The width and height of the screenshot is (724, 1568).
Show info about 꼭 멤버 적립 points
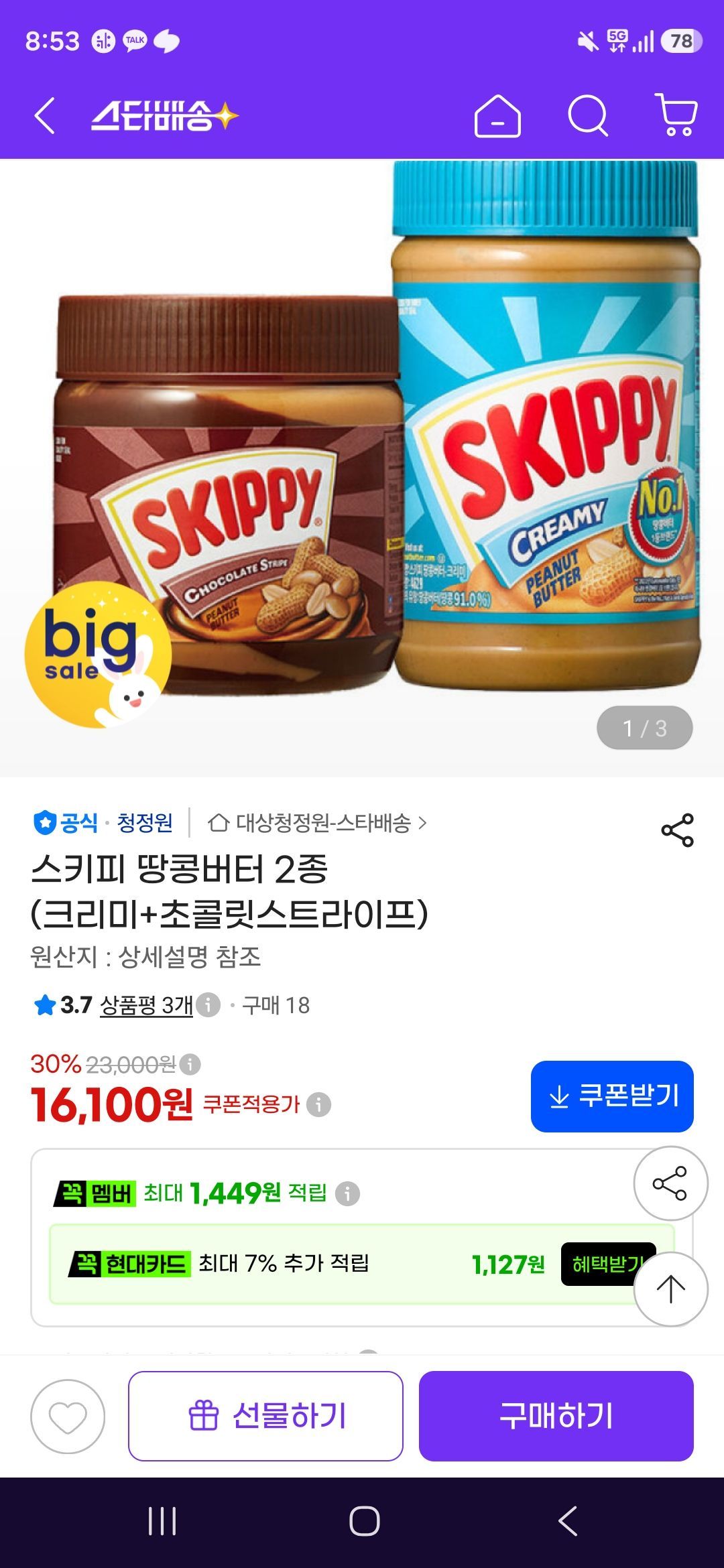pyautogui.click(x=347, y=1193)
